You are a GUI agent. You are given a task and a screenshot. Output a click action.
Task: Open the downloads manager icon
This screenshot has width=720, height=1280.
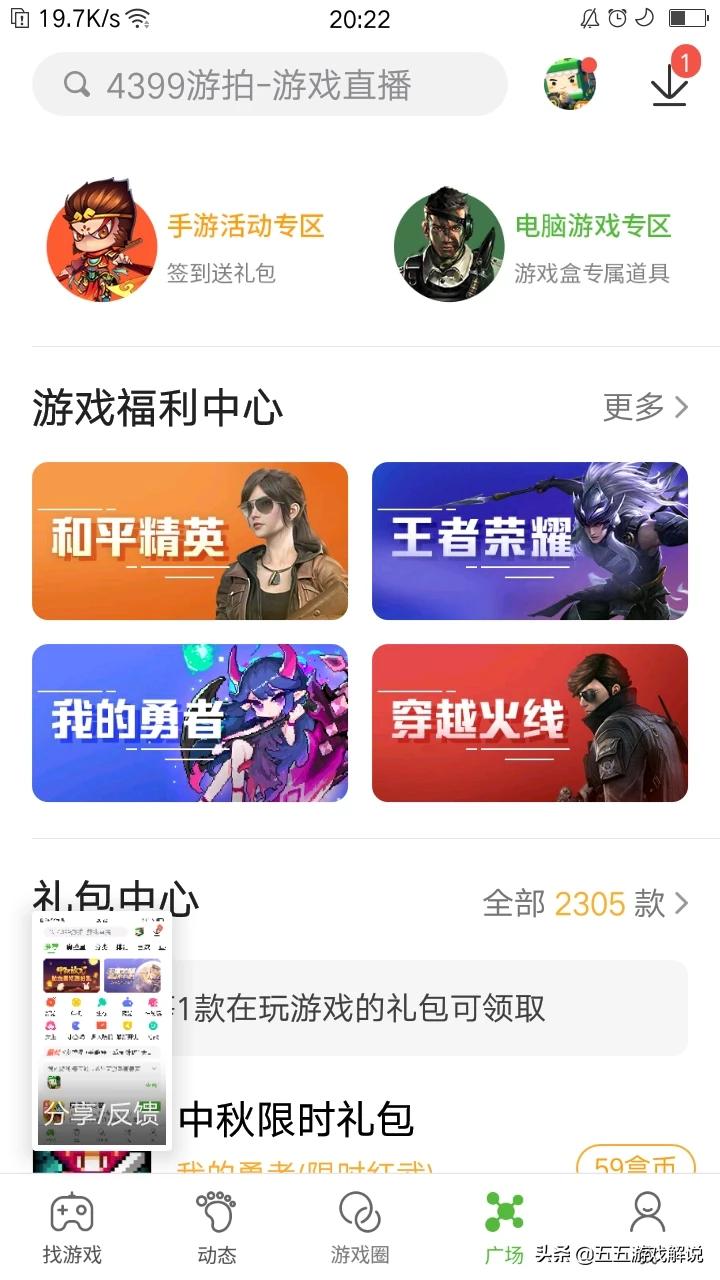[x=669, y=82]
